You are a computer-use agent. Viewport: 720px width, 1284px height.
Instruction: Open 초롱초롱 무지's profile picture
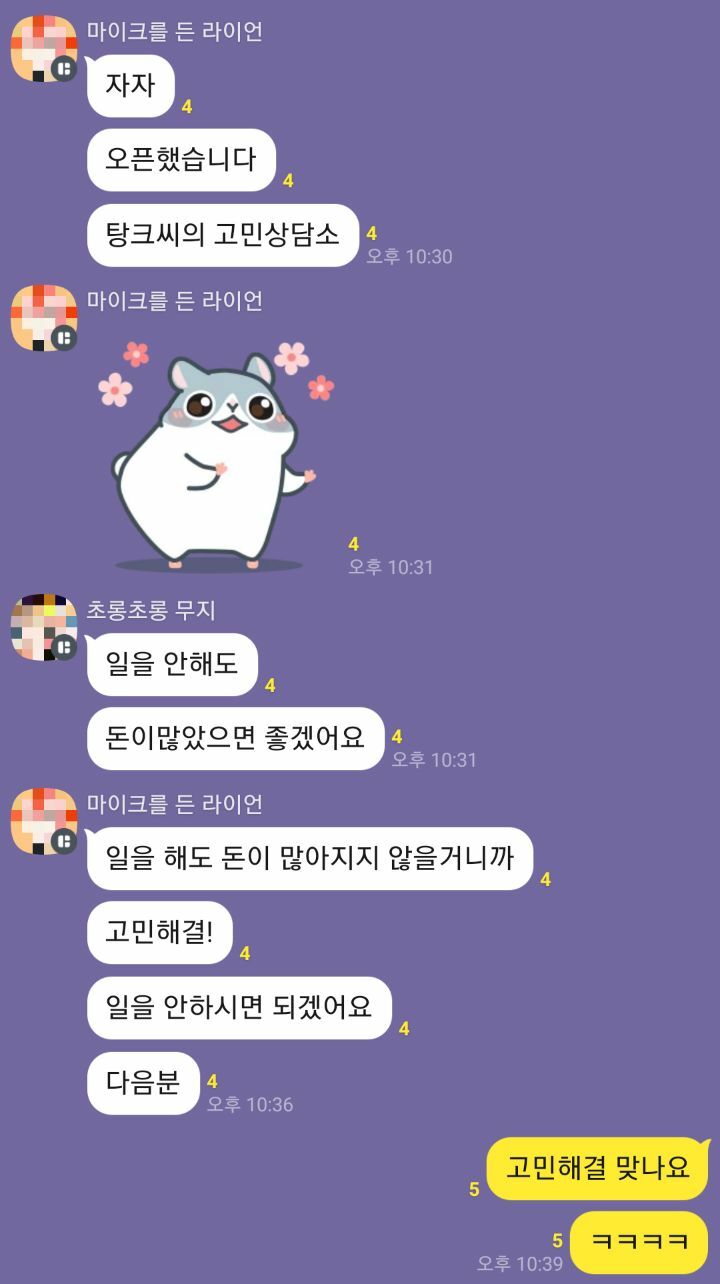(43, 627)
